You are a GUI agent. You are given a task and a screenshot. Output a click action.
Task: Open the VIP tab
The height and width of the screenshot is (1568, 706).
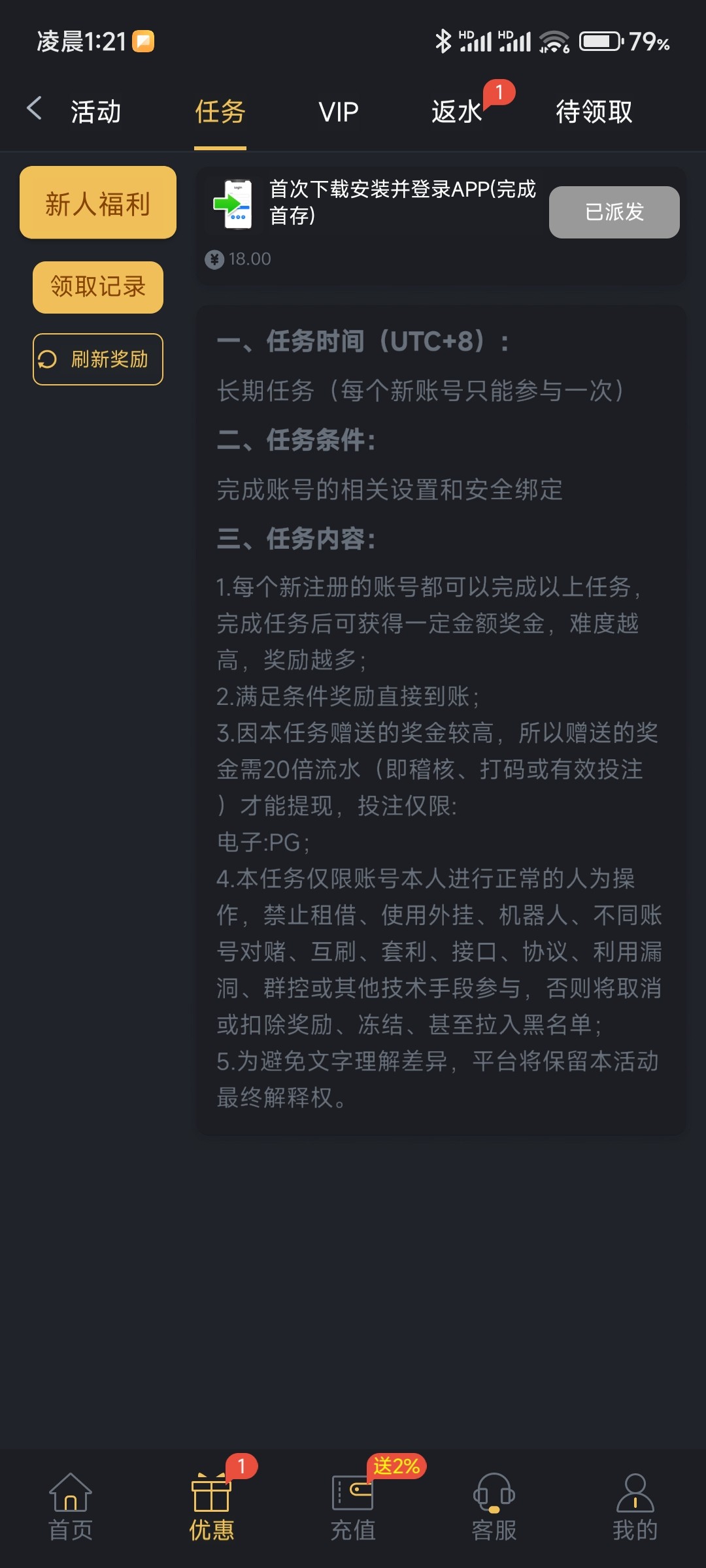[338, 112]
